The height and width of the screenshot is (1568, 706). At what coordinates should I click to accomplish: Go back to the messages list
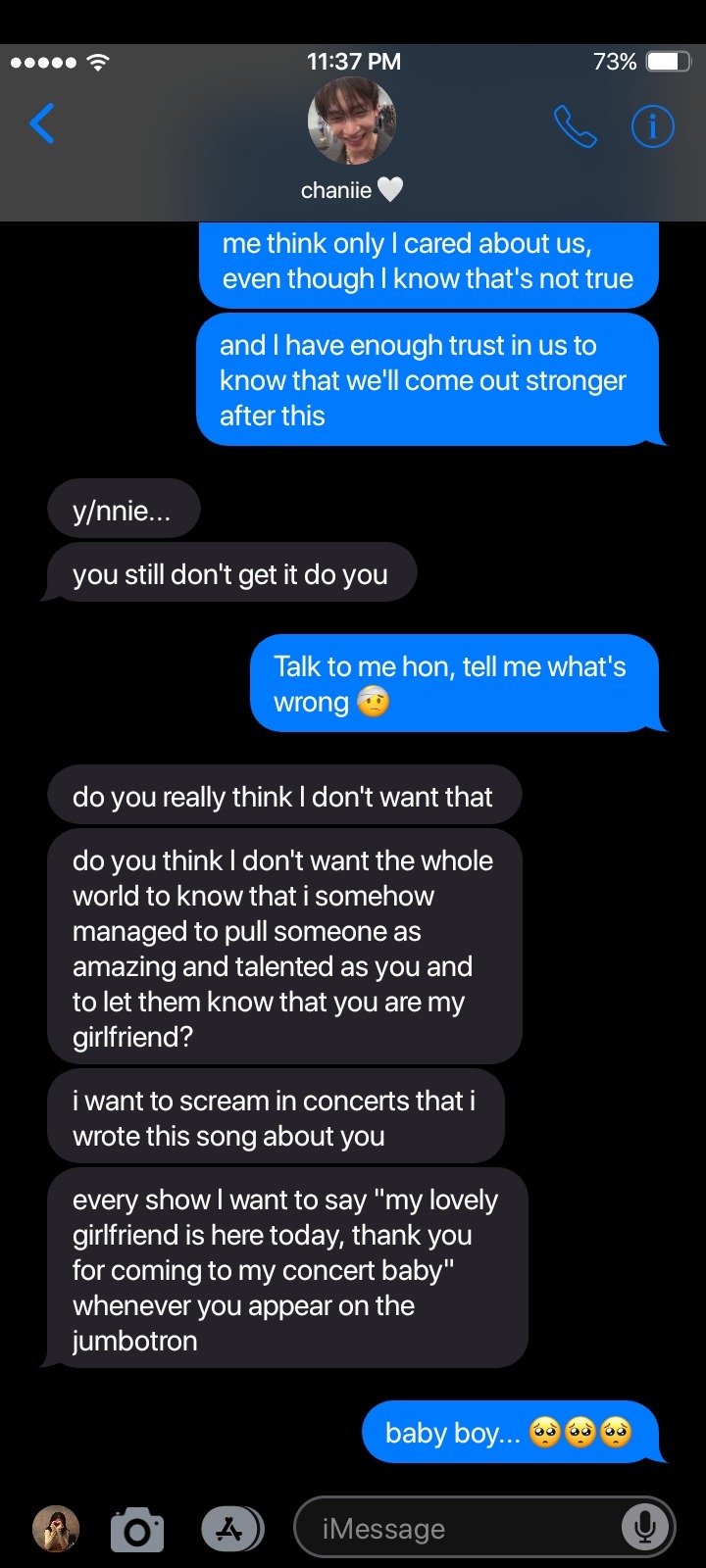tap(42, 124)
